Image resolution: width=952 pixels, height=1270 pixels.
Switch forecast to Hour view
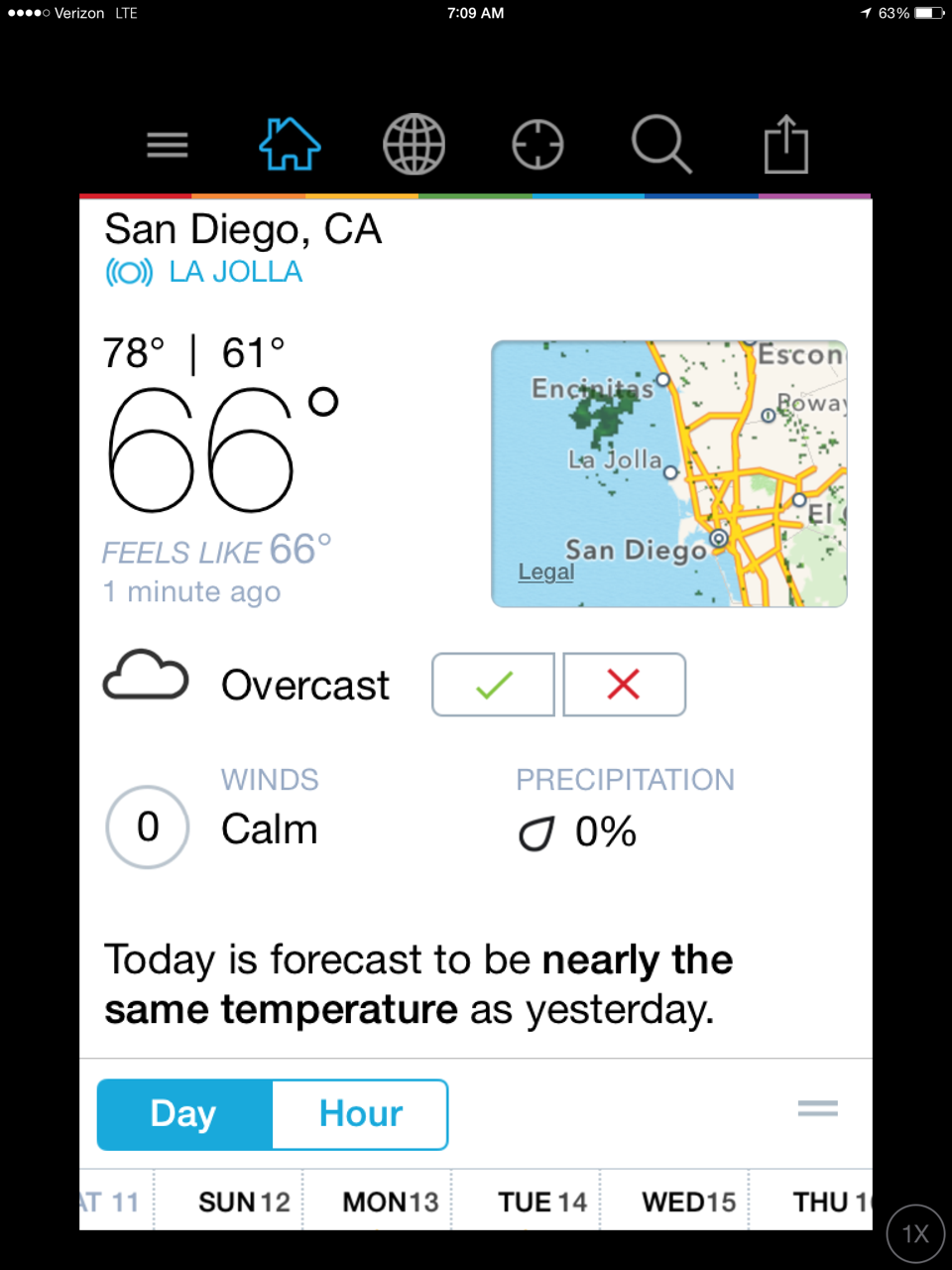pyautogui.click(x=360, y=1114)
